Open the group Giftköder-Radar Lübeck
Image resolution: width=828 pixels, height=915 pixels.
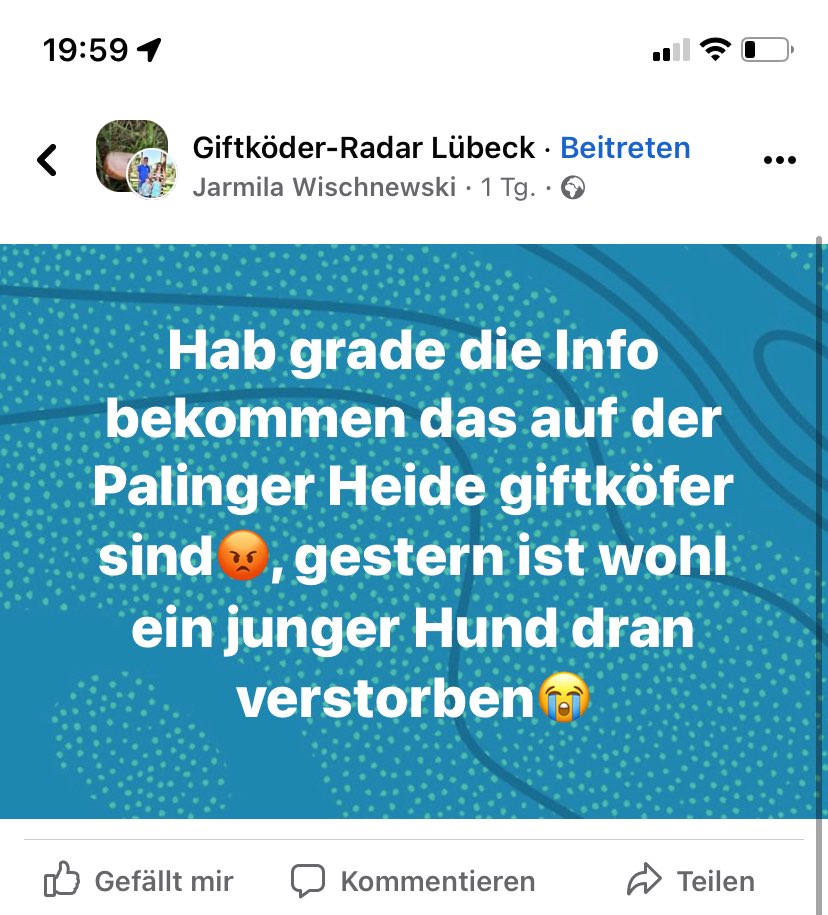click(363, 147)
